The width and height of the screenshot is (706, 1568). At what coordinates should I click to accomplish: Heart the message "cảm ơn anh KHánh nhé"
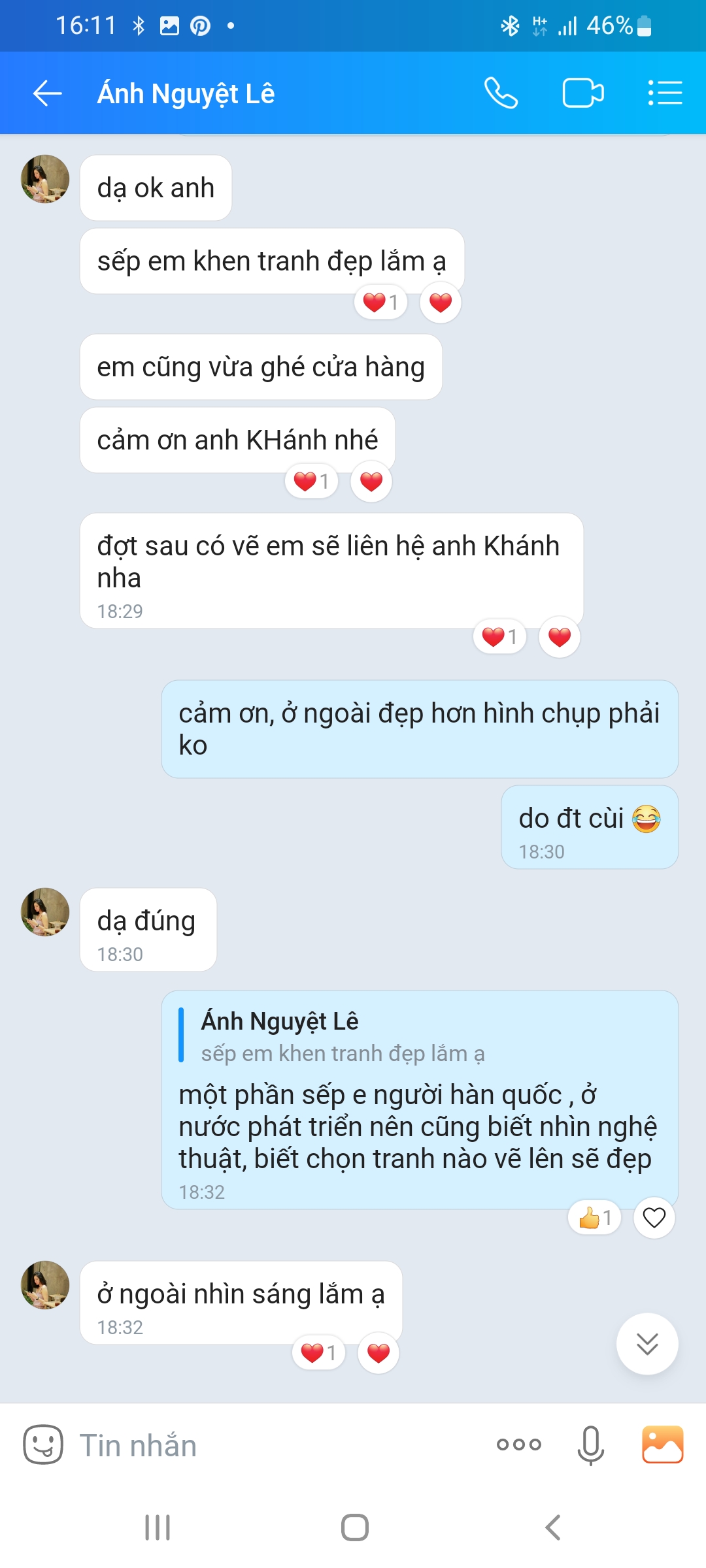pyautogui.click(x=371, y=482)
